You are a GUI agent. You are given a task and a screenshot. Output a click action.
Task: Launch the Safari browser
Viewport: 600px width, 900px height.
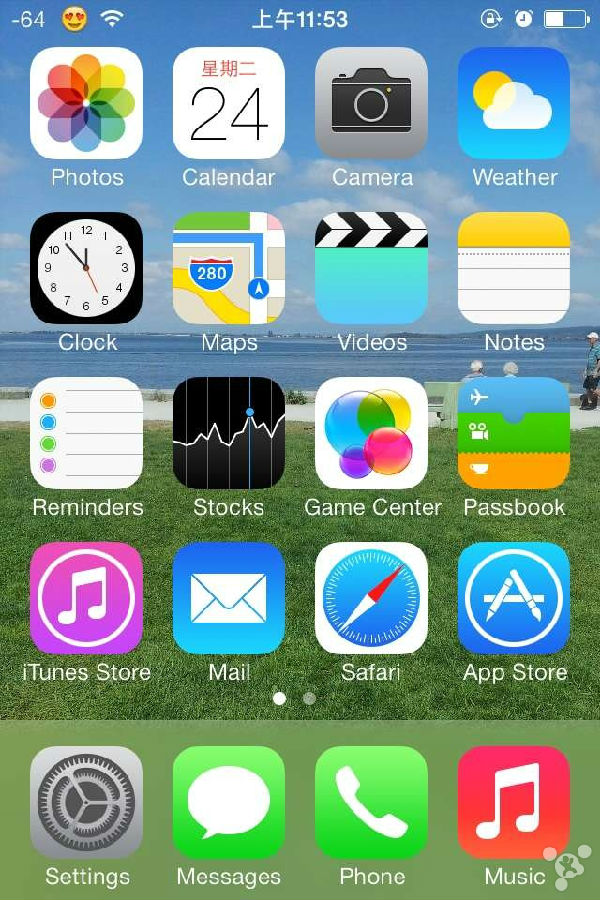[371, 598]
